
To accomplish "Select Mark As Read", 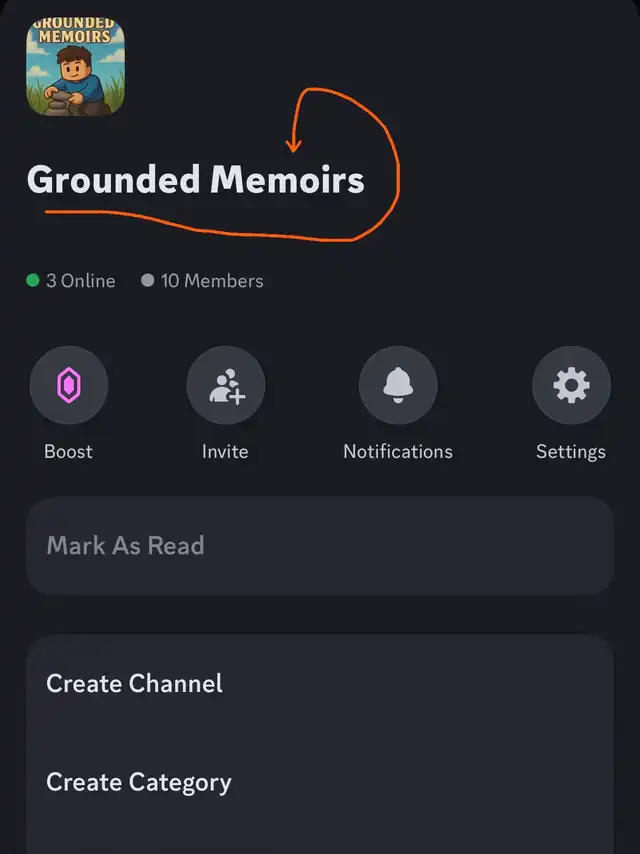I will click(x=319, y=546).
